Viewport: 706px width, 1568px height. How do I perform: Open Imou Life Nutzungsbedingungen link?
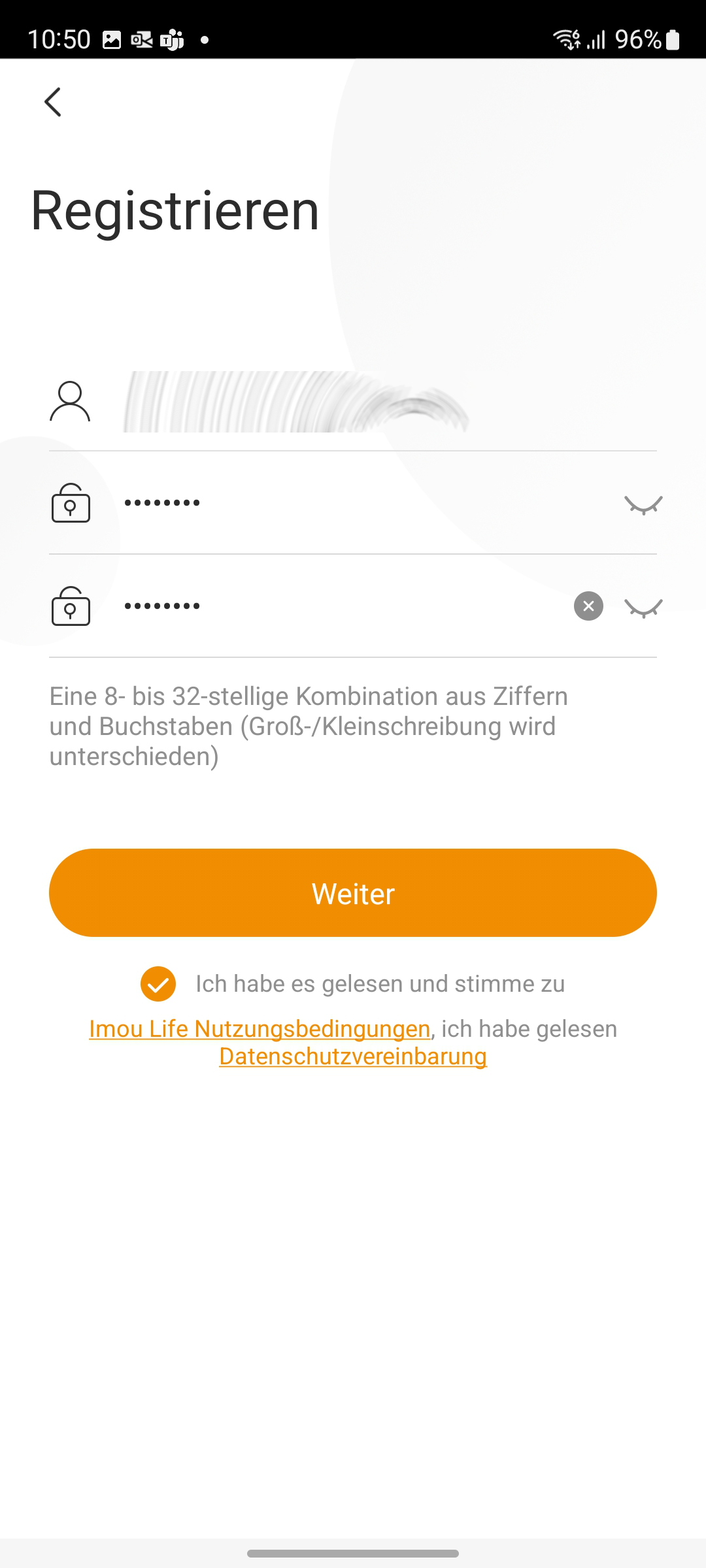tap(260, 1029)
